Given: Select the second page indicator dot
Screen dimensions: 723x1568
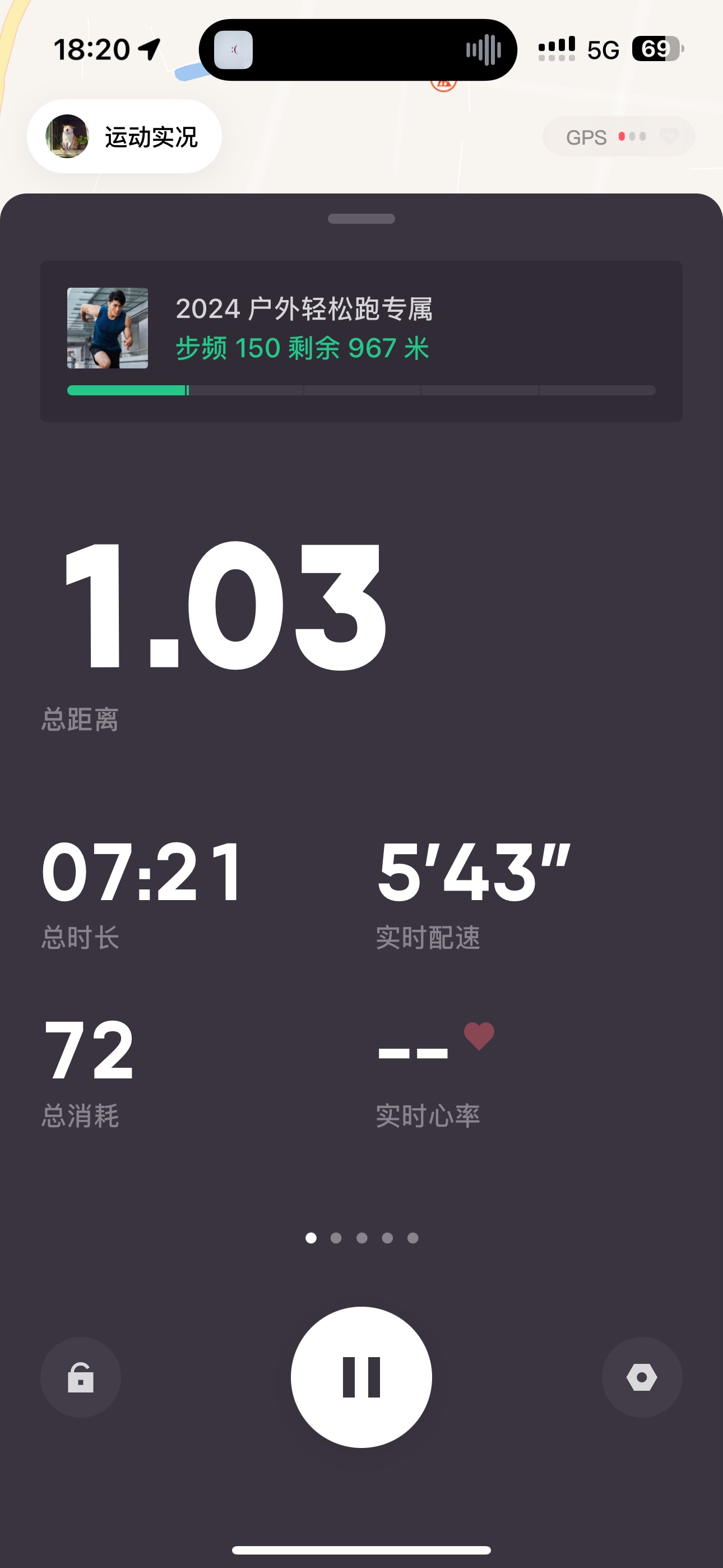Looking at the screenshot, I should coord(336,1238).
